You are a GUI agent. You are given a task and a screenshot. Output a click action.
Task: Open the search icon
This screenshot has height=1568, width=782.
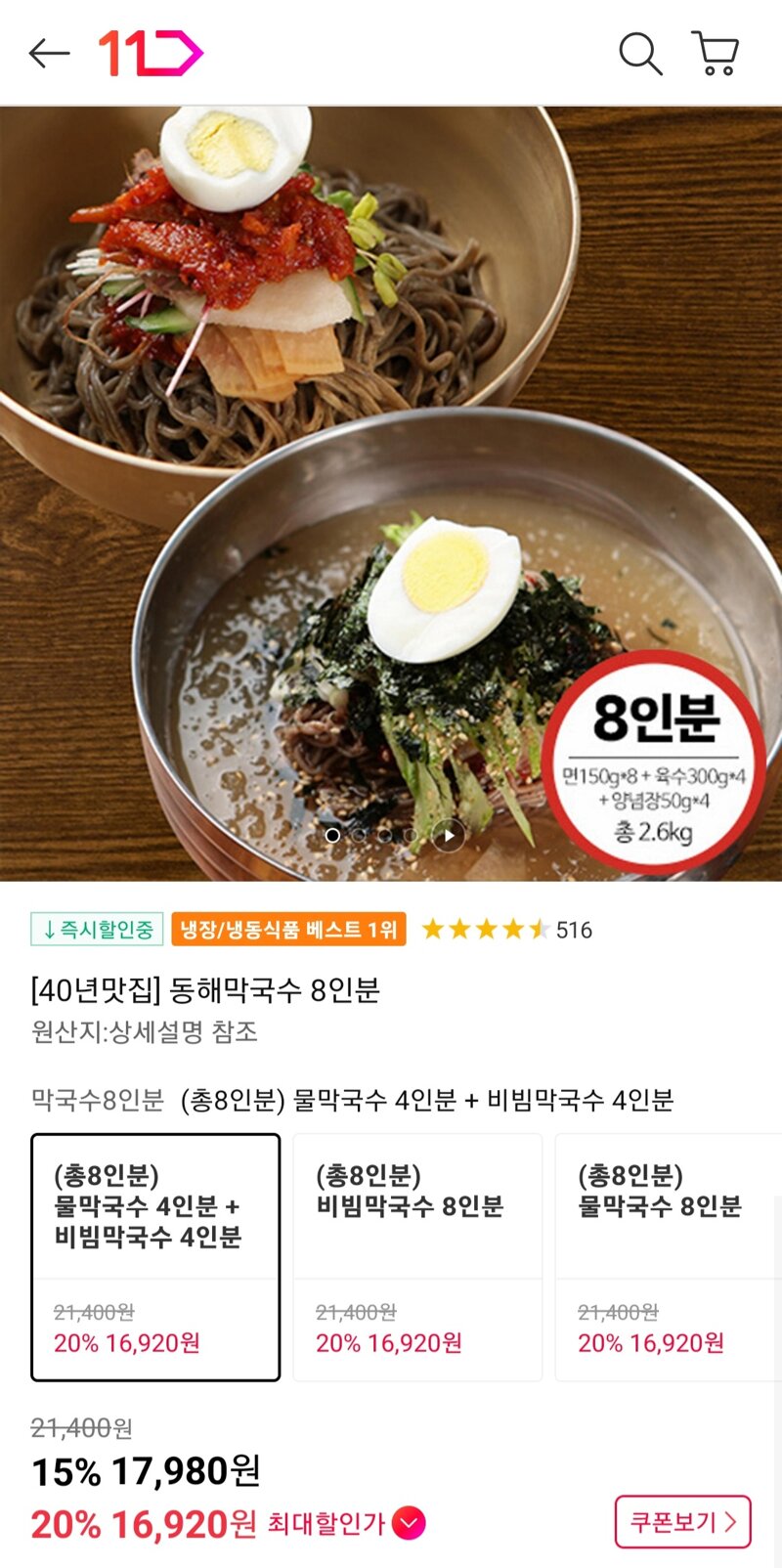[x=640, y=53]
